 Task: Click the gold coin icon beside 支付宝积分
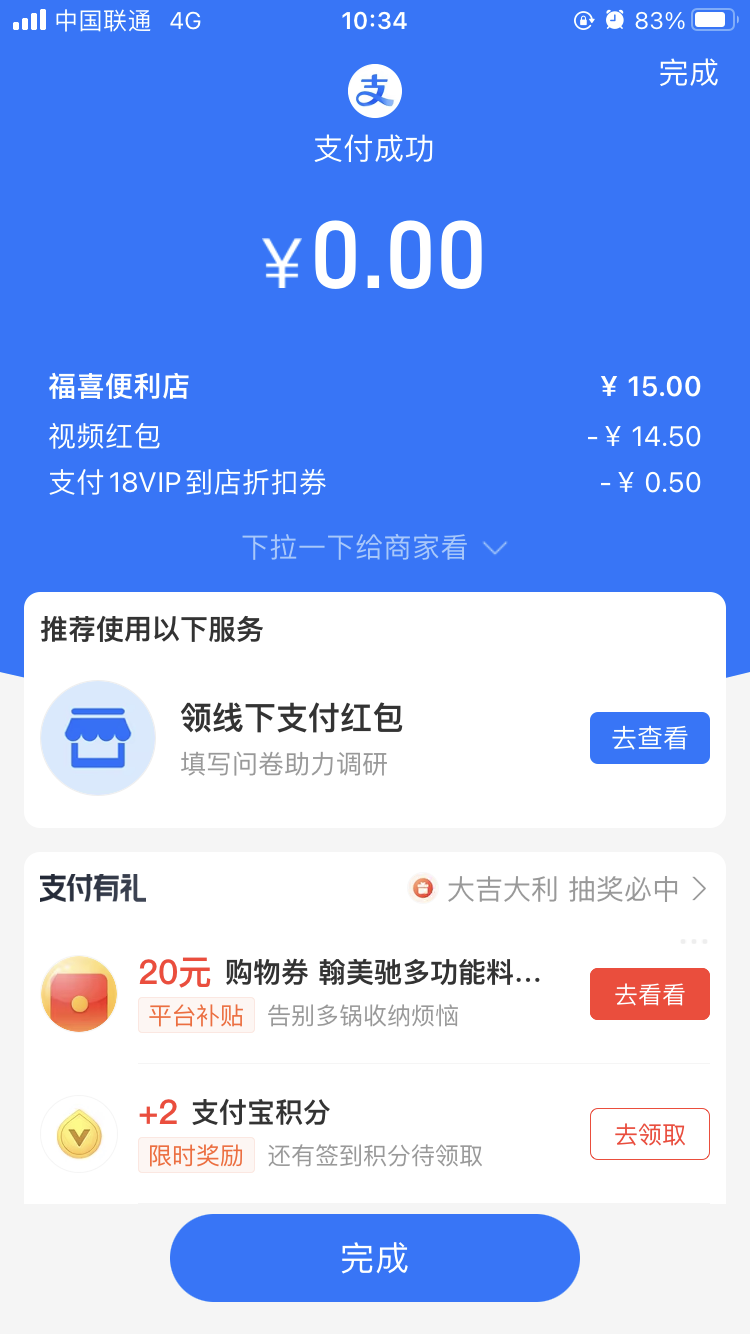pos(79,1133)
